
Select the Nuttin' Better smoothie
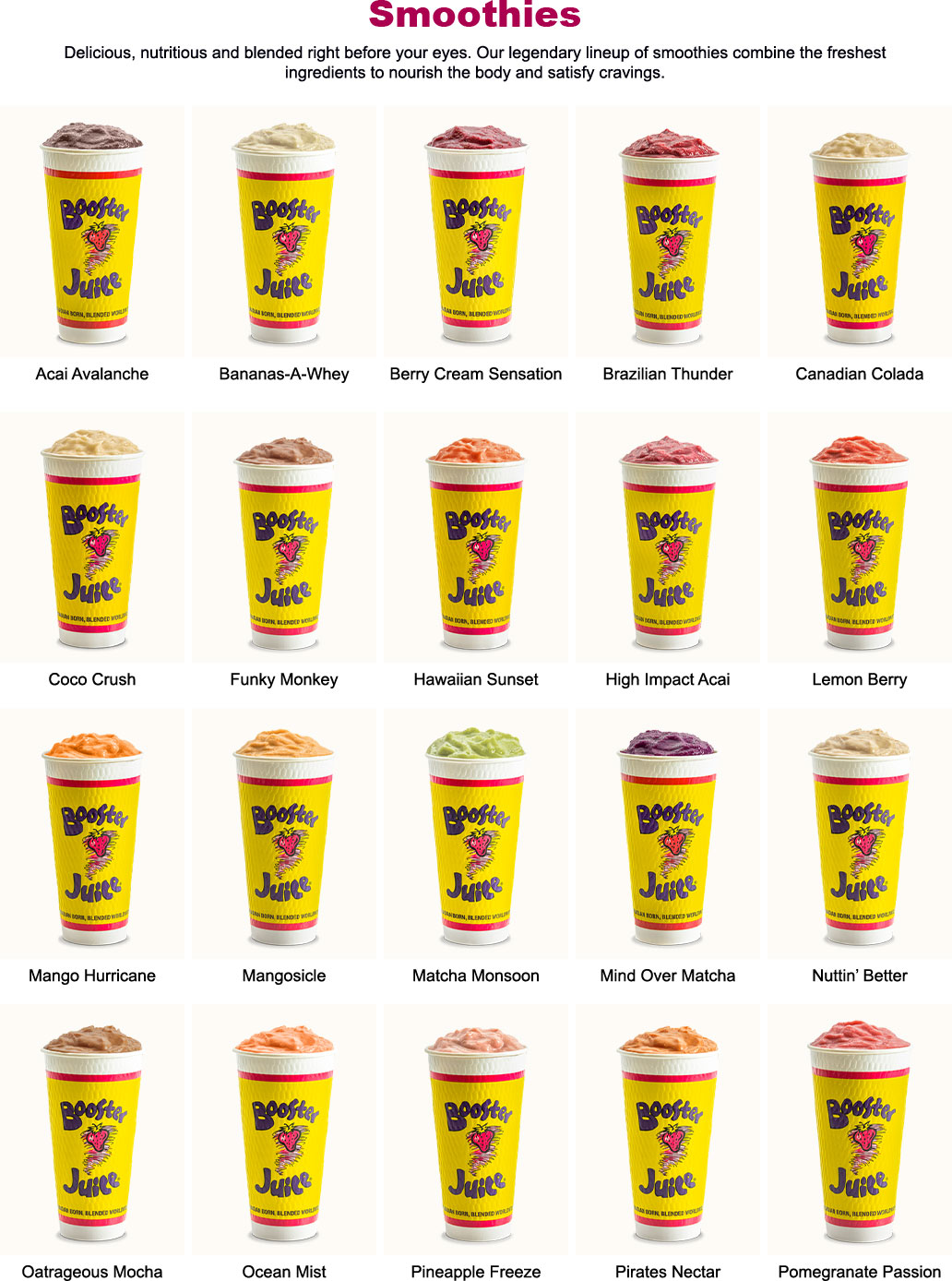coord(860,834)
